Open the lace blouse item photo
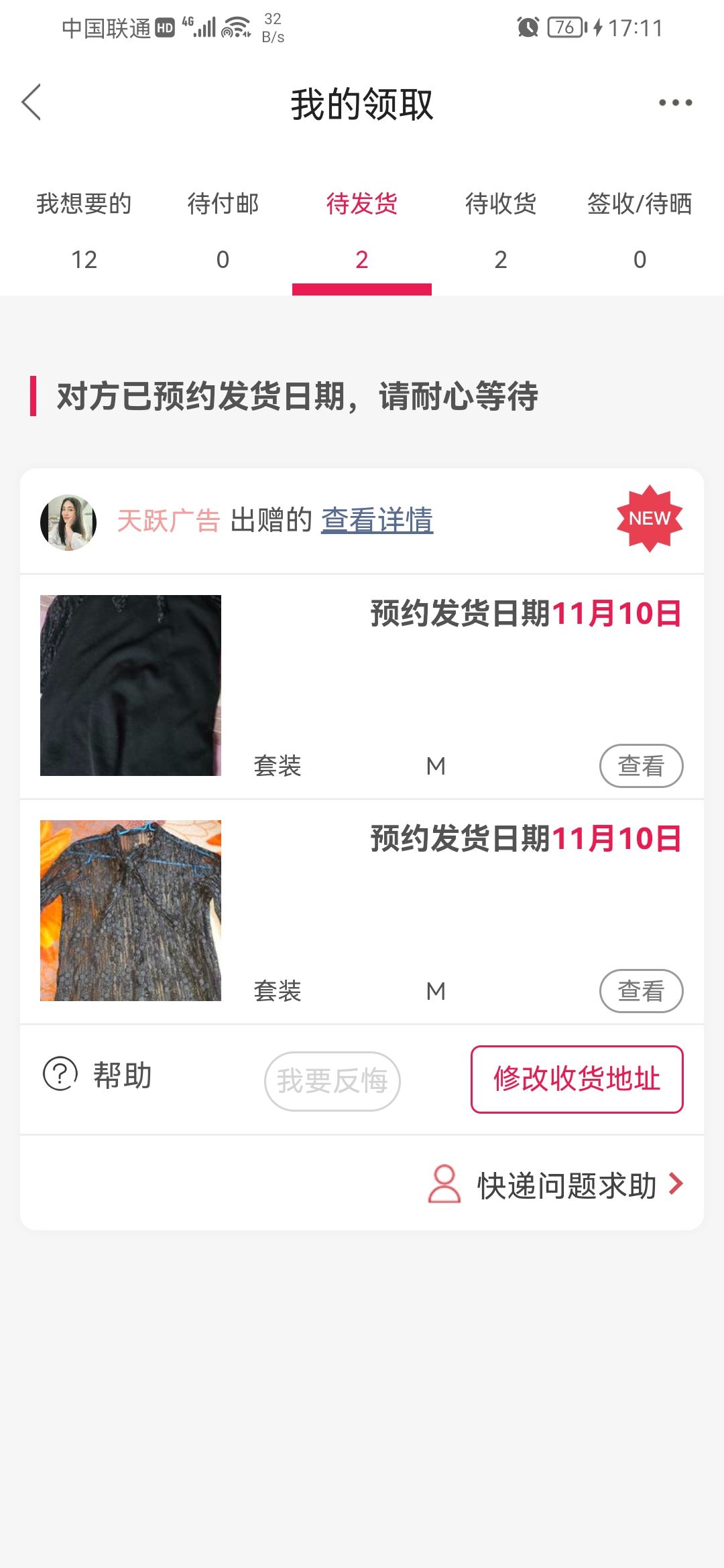 [131, 911]
